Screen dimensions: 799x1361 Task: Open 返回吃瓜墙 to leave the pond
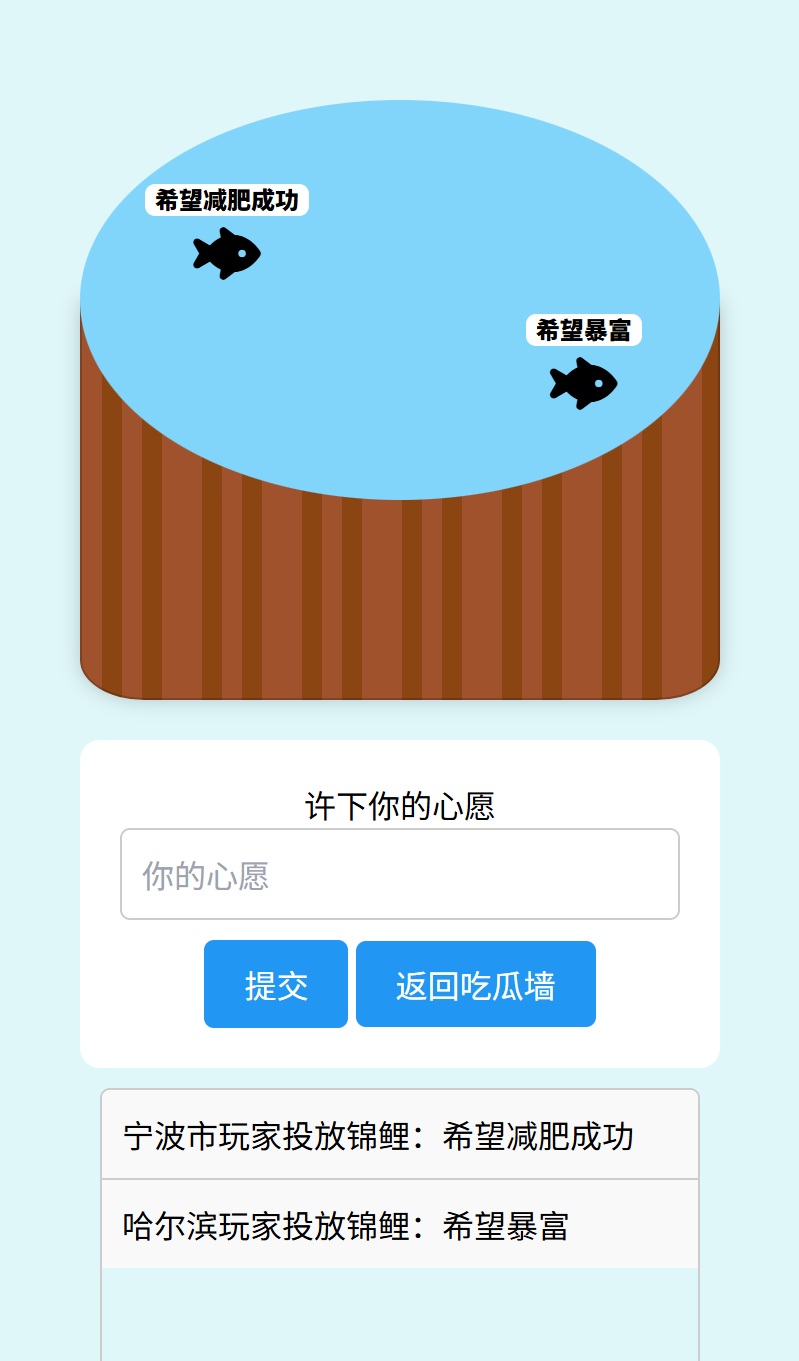click(476, 984)
